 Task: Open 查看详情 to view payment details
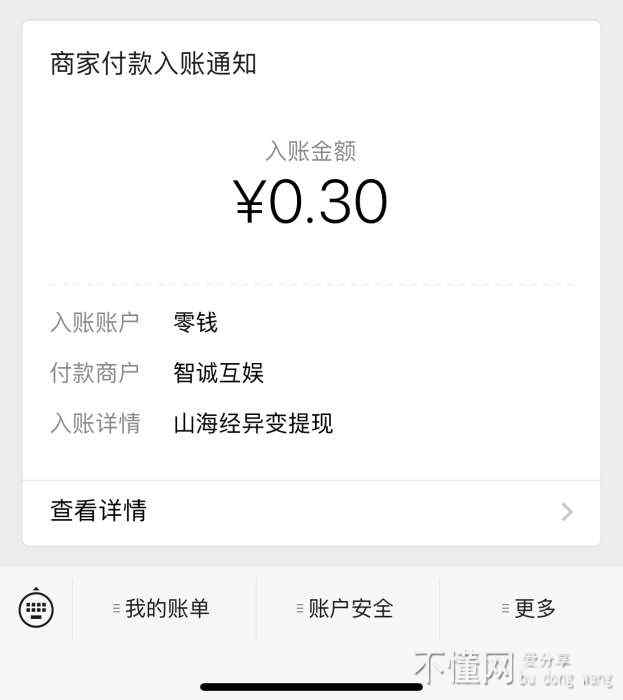coord(310,511)
